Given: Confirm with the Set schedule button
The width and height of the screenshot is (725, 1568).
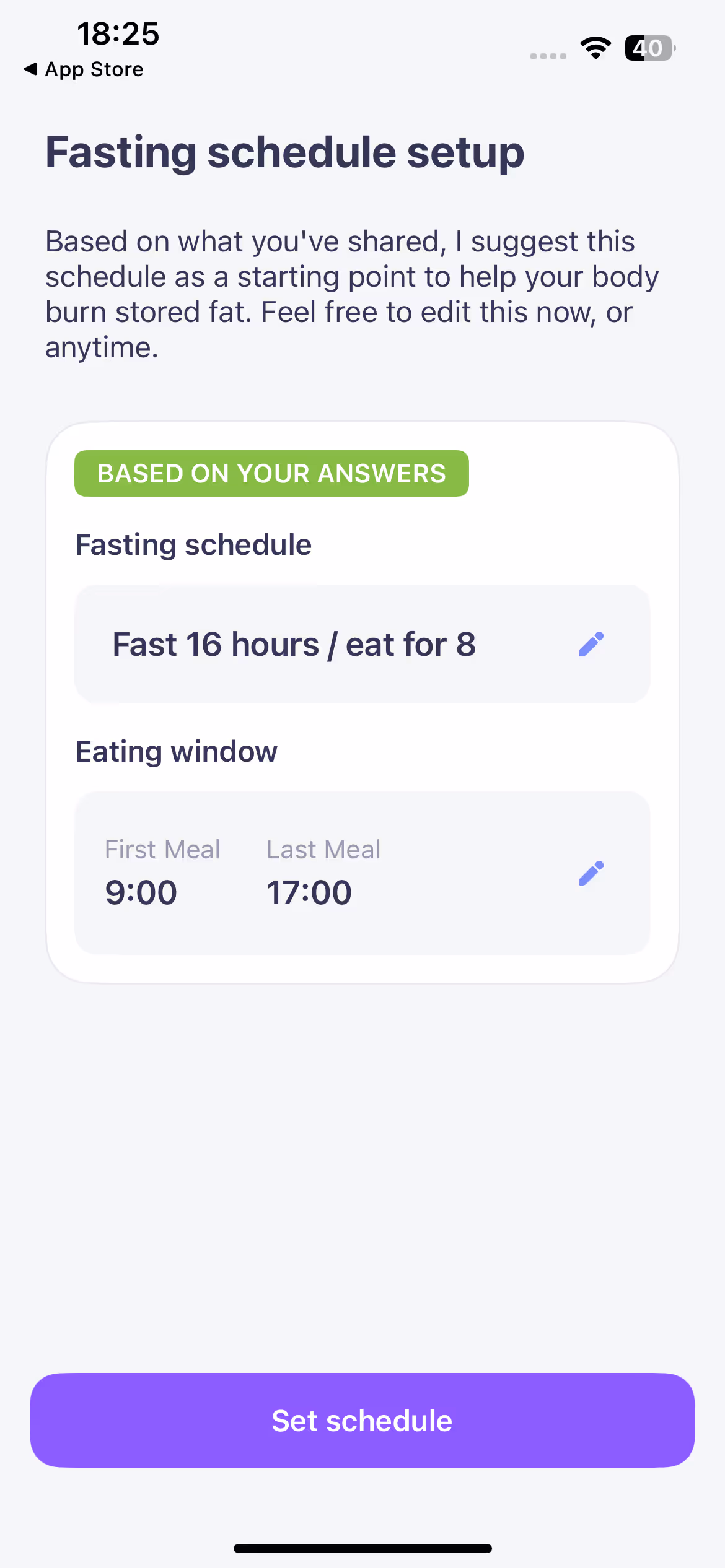Looking at the screenshot, I should click(362, 1421).
